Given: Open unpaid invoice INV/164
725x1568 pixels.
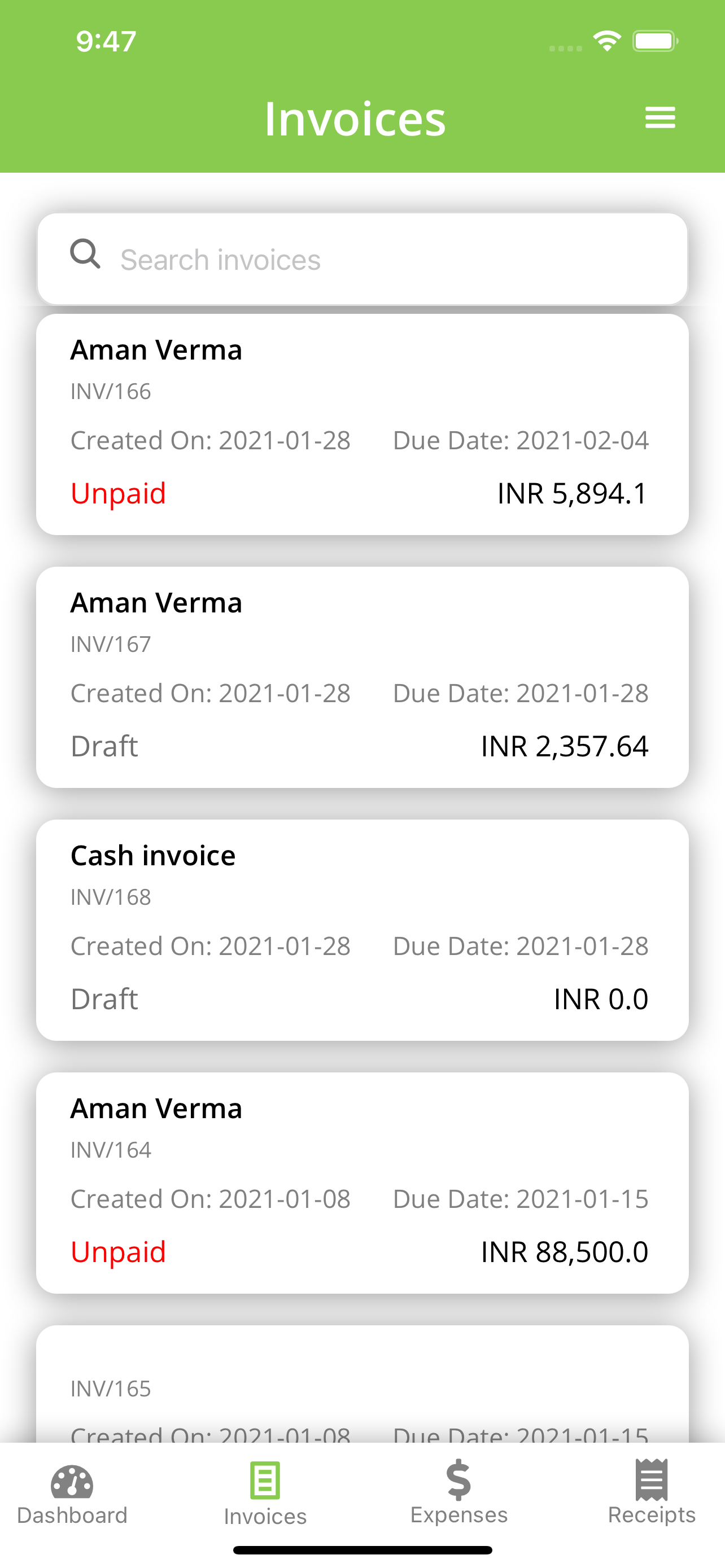Looking at the screenshot, I should (x=362, y=1182).
